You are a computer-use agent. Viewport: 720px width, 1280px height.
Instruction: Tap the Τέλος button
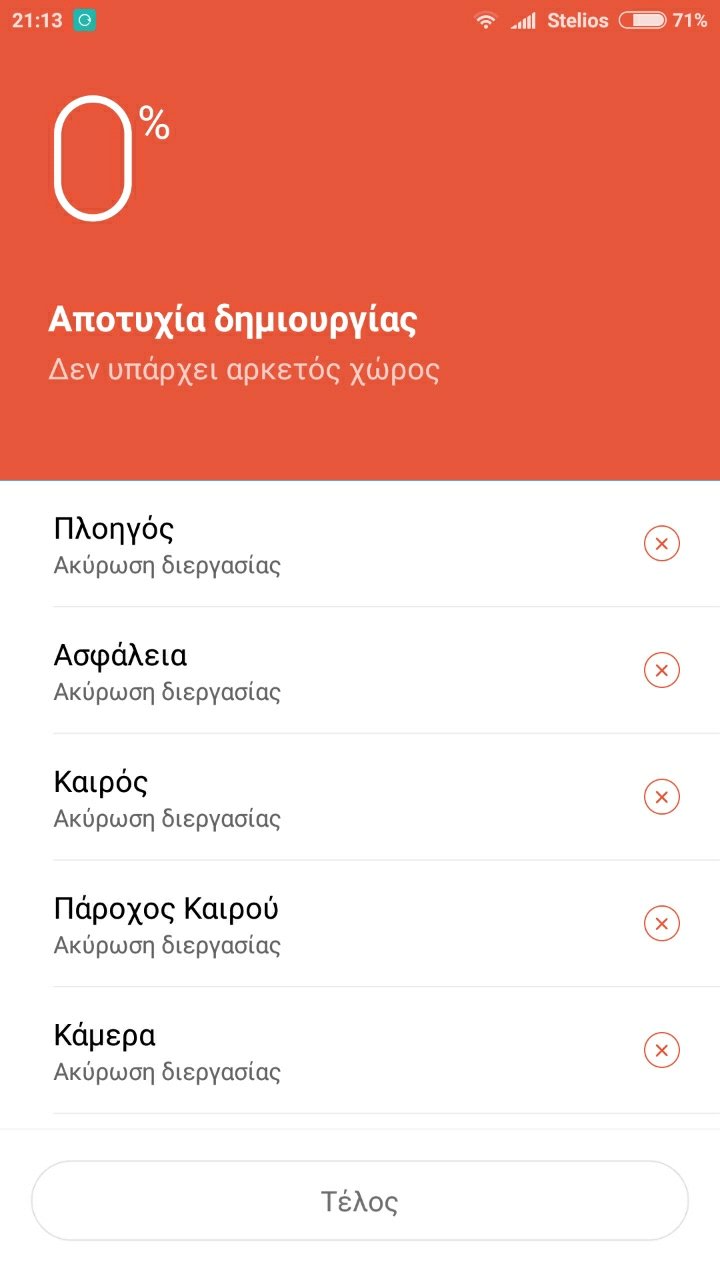tap(360, 1200)
